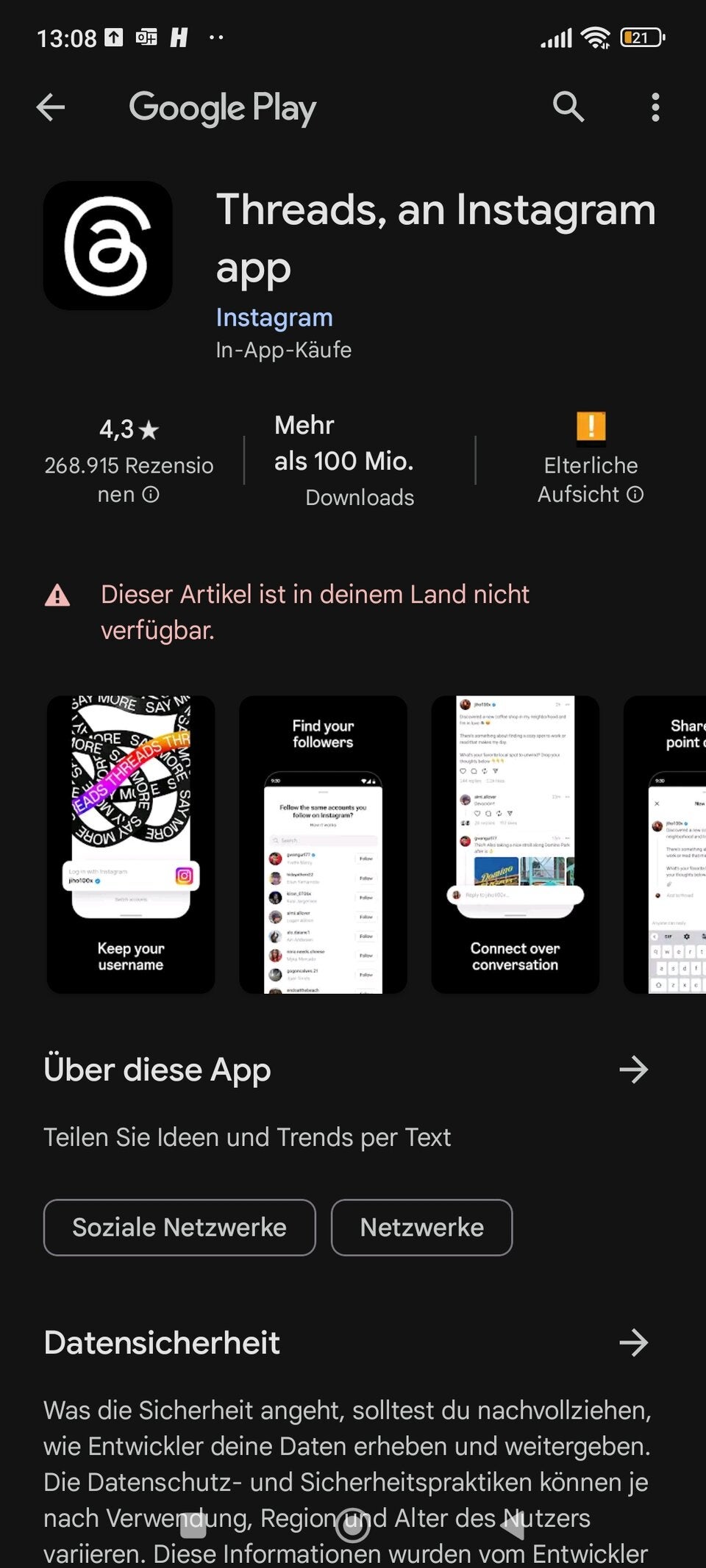This screenshot has height=1568, width=706.
Task: Select the Soziale Netzwerke category chip
Action: [179, 1227]
